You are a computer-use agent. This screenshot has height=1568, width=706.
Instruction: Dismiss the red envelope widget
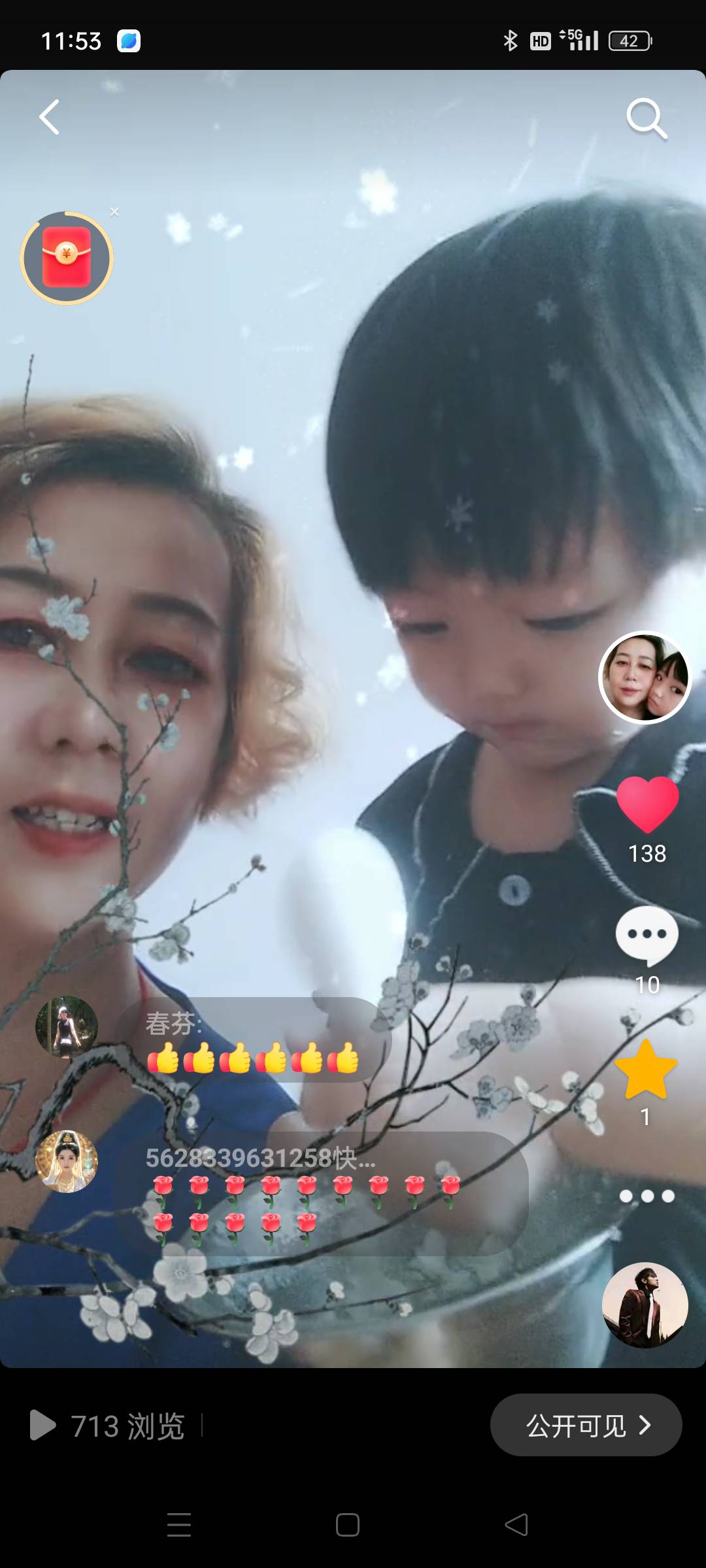click(114, 212)
